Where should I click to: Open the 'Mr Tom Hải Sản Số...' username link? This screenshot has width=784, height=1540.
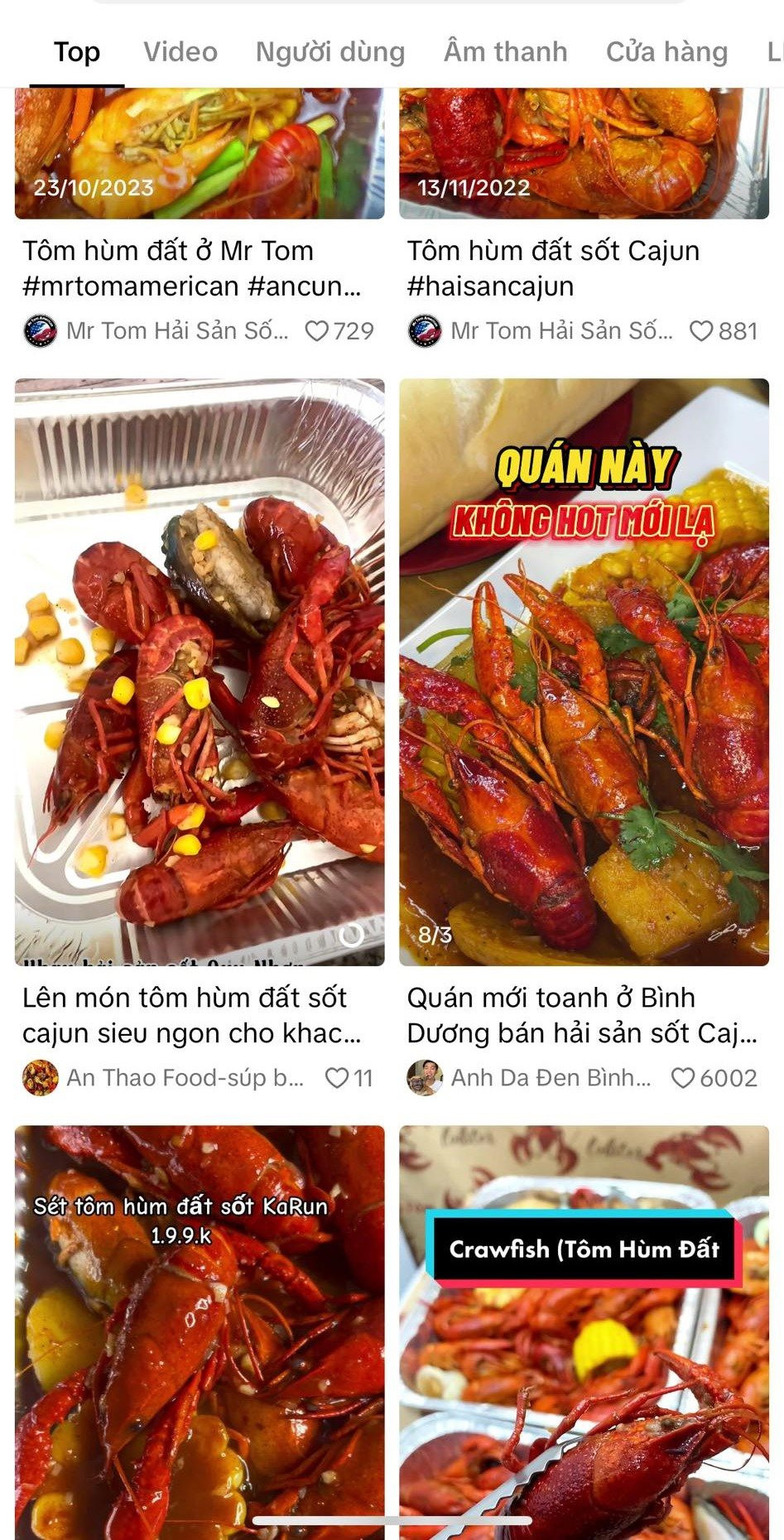click(177, 330)
